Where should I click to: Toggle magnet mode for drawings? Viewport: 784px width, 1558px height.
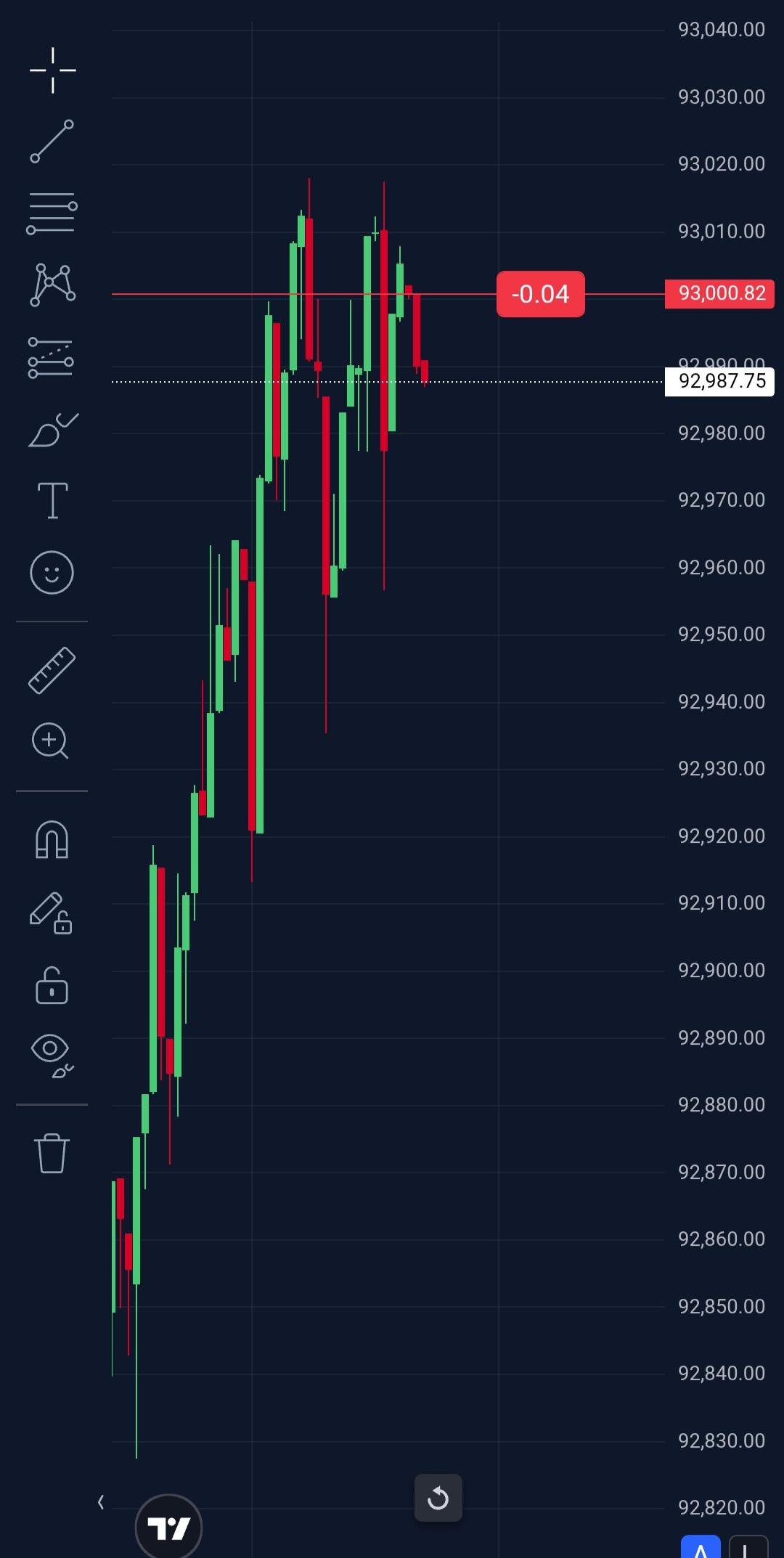coord(52,839)
